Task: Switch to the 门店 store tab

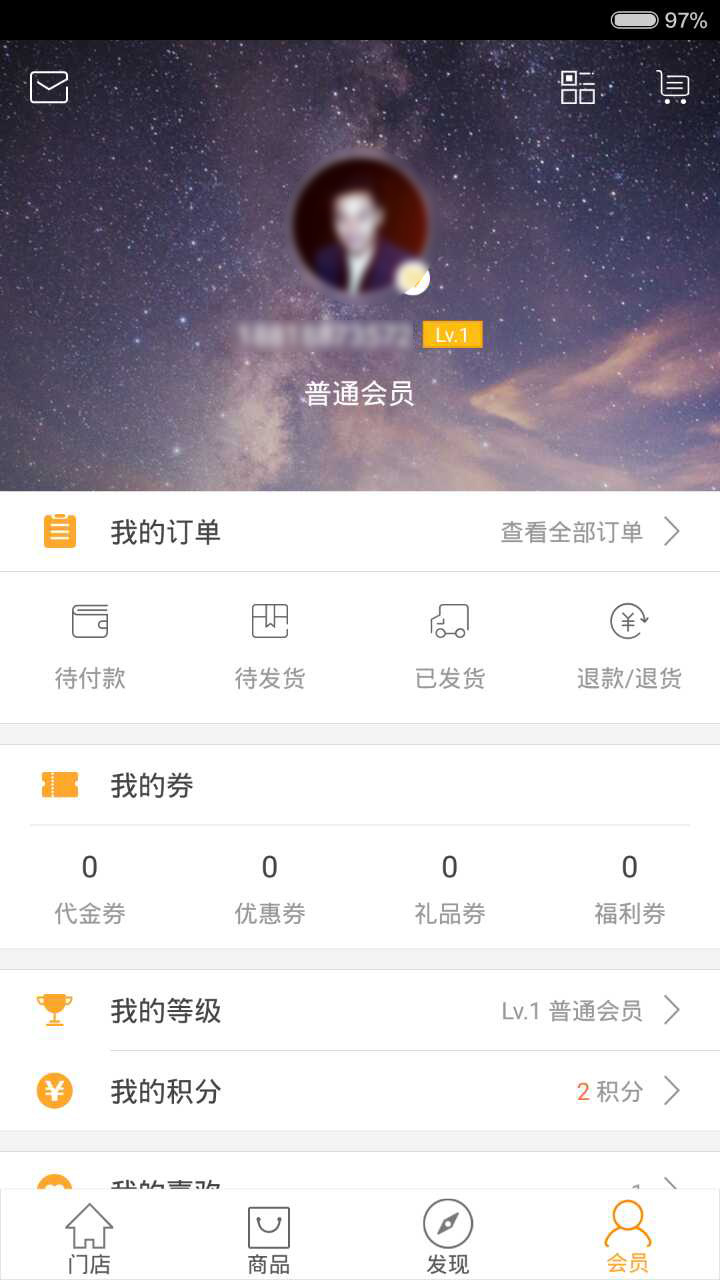Action: (x=89, y=1238)
